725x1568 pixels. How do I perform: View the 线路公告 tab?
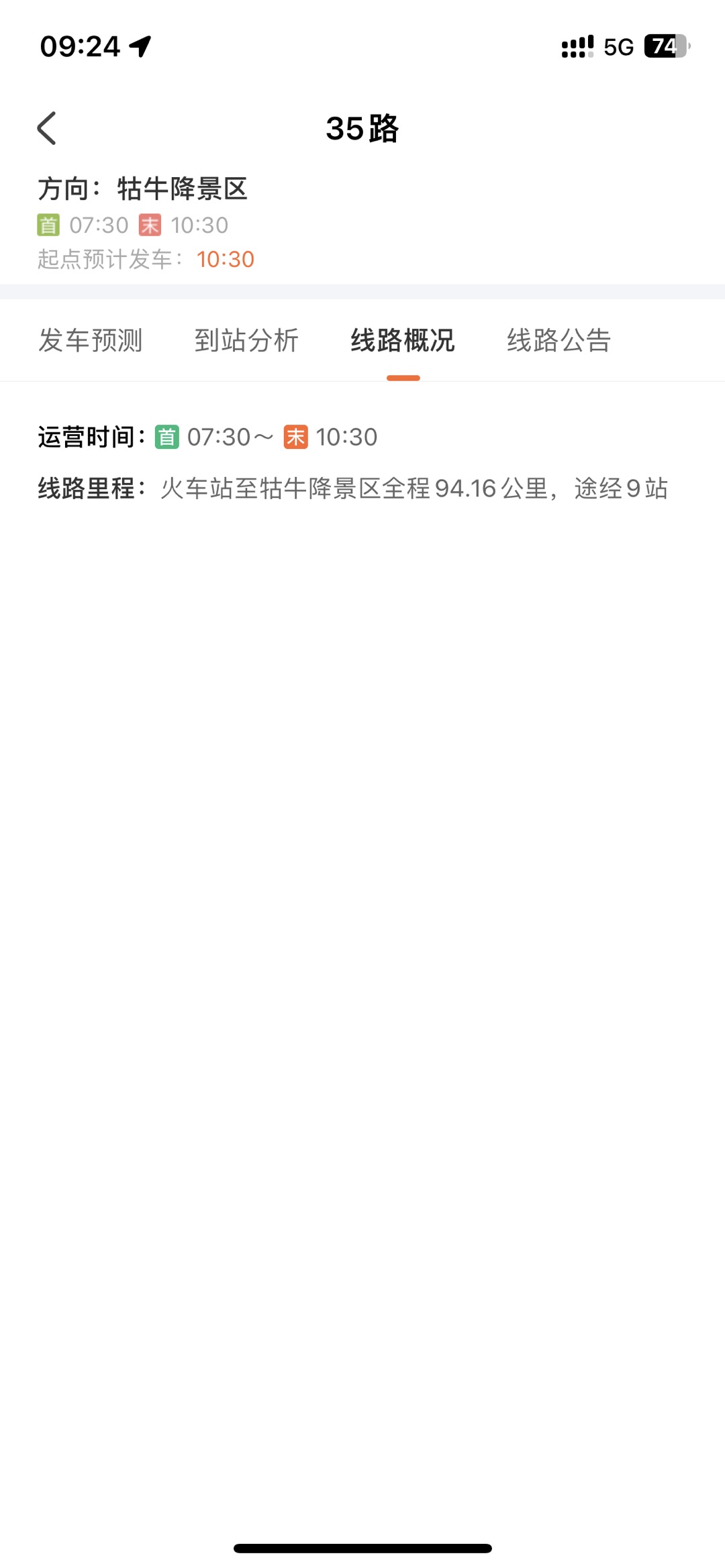[559, 340]
